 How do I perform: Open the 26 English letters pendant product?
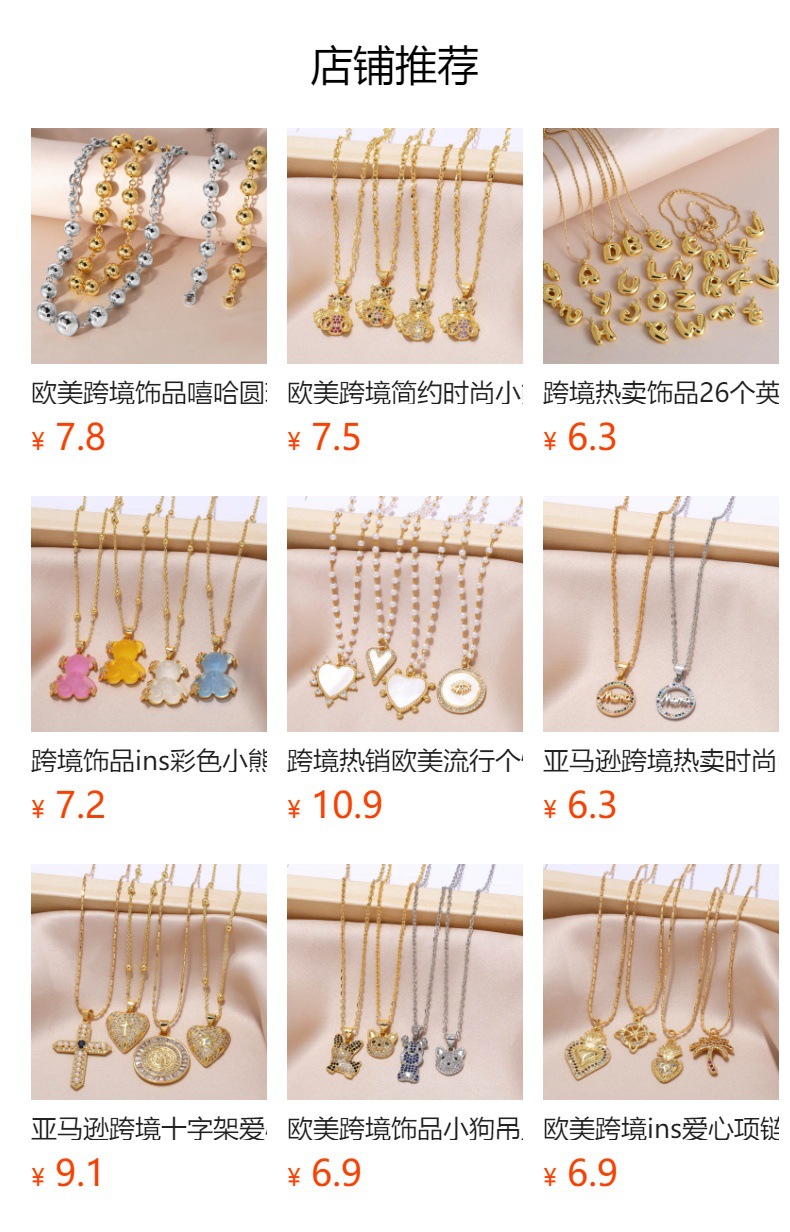coord(660,246)
